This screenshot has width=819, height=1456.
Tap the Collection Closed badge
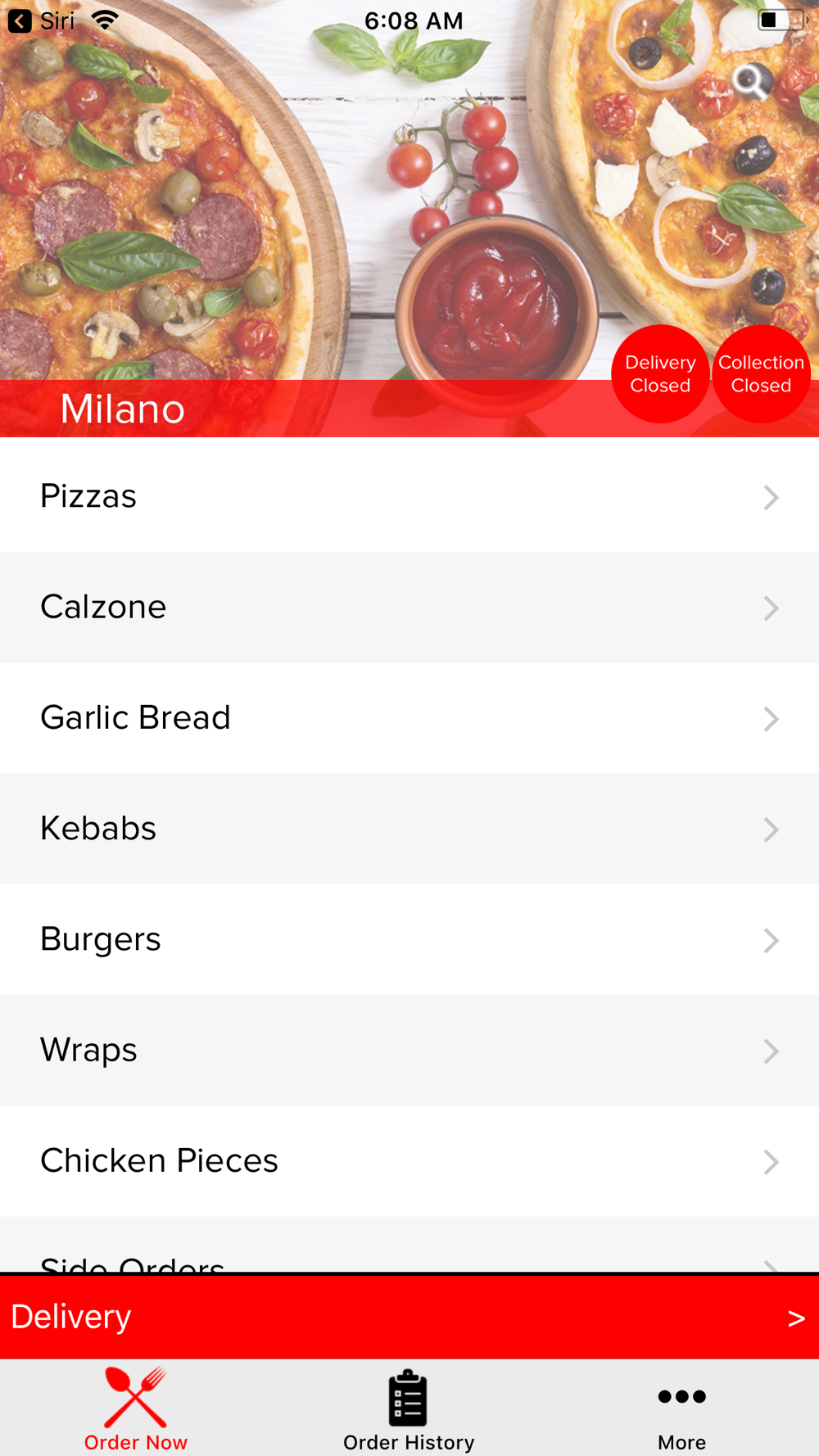(x=761, y=374)
